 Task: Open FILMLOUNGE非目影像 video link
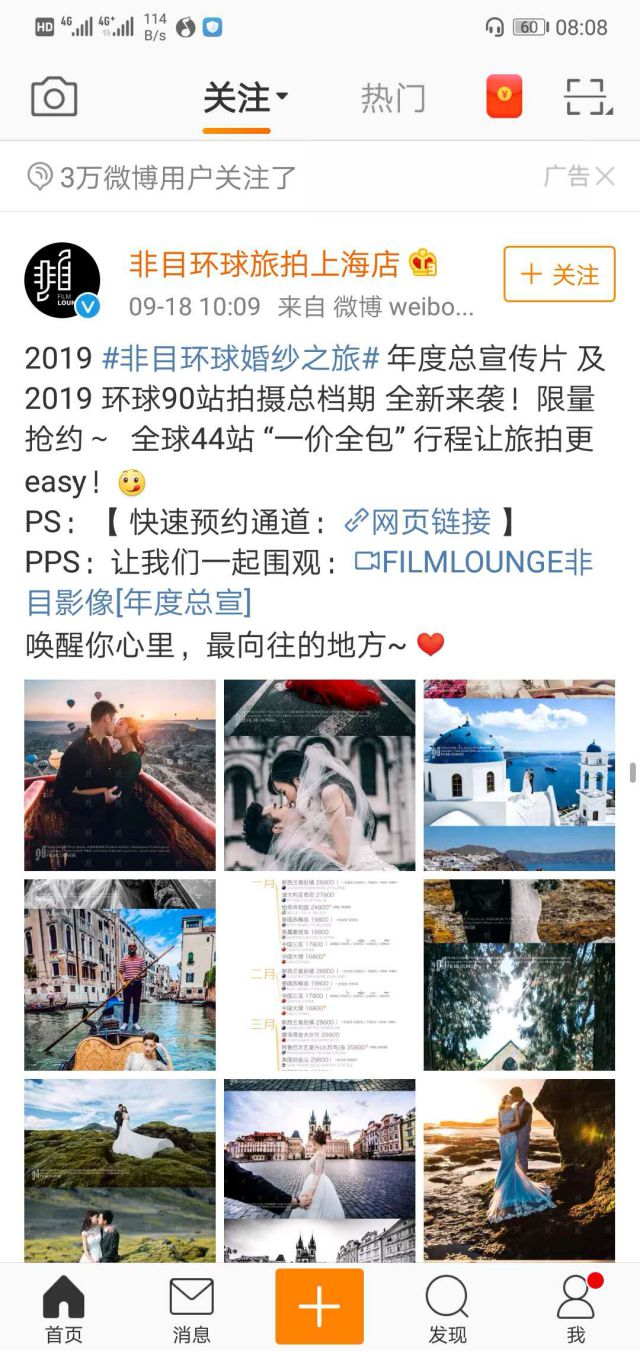point(475,562)
